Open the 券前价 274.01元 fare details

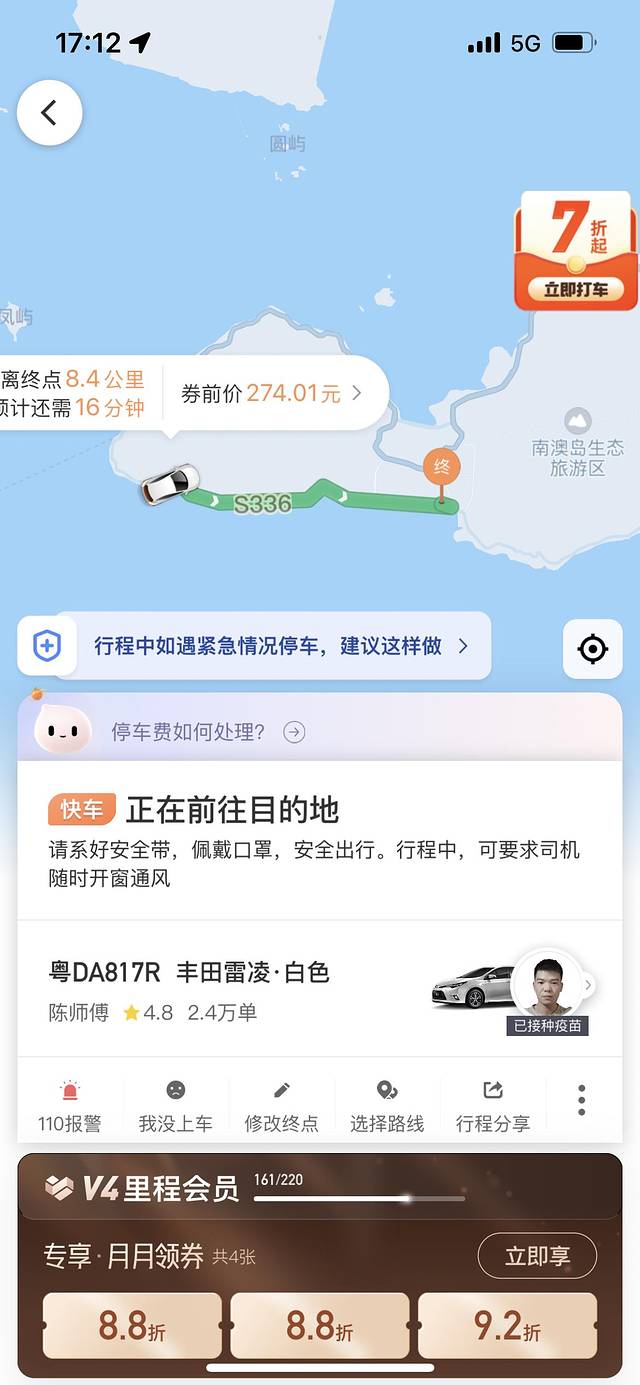(271, 393)
